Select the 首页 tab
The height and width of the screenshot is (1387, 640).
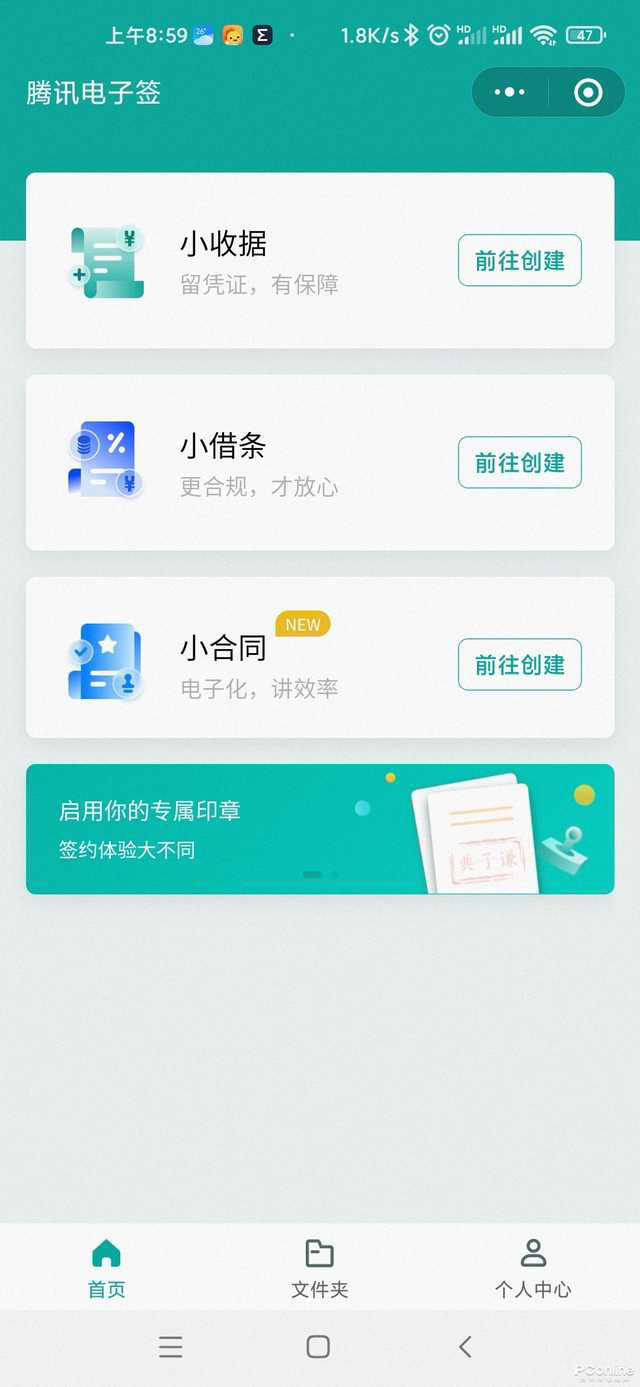tap(106, 1268)
